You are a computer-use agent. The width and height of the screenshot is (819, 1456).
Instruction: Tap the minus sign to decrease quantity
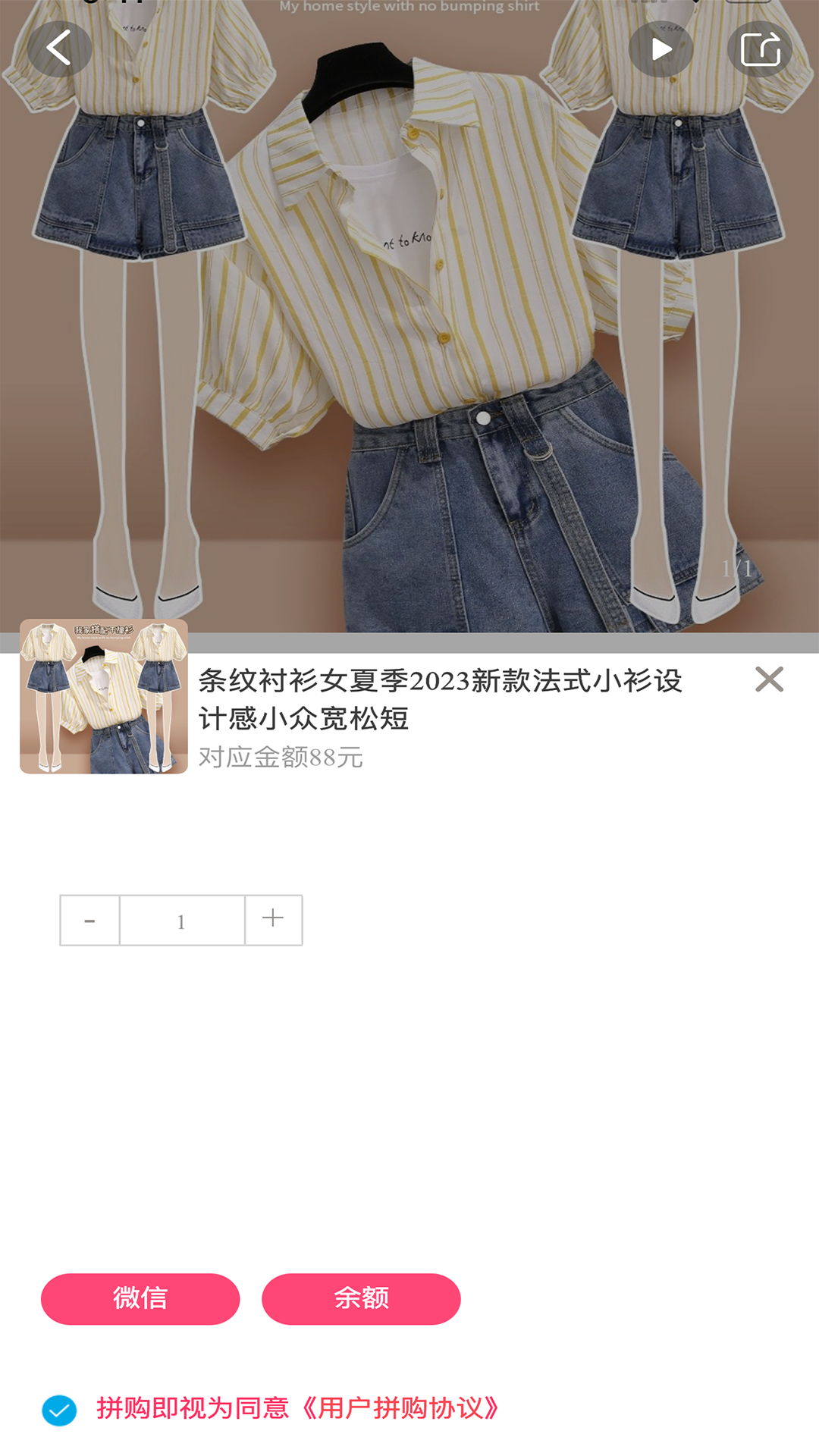pyautogui.click(x=89, y=920)
